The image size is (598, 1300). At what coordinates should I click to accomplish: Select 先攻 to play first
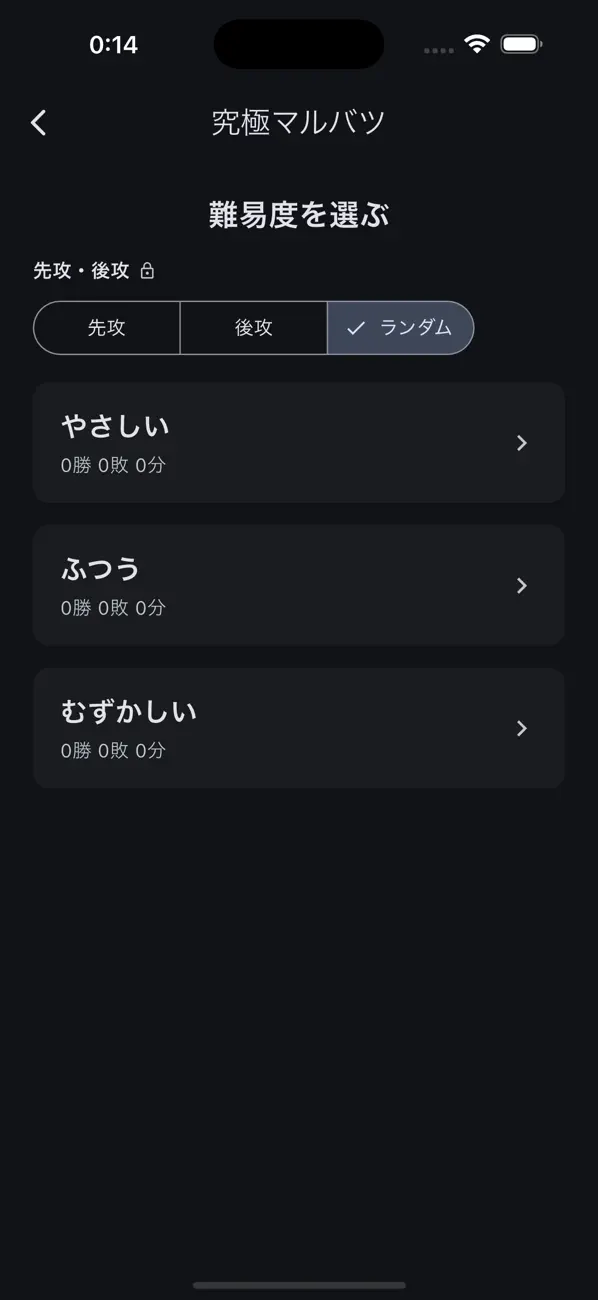coord(107,328)
